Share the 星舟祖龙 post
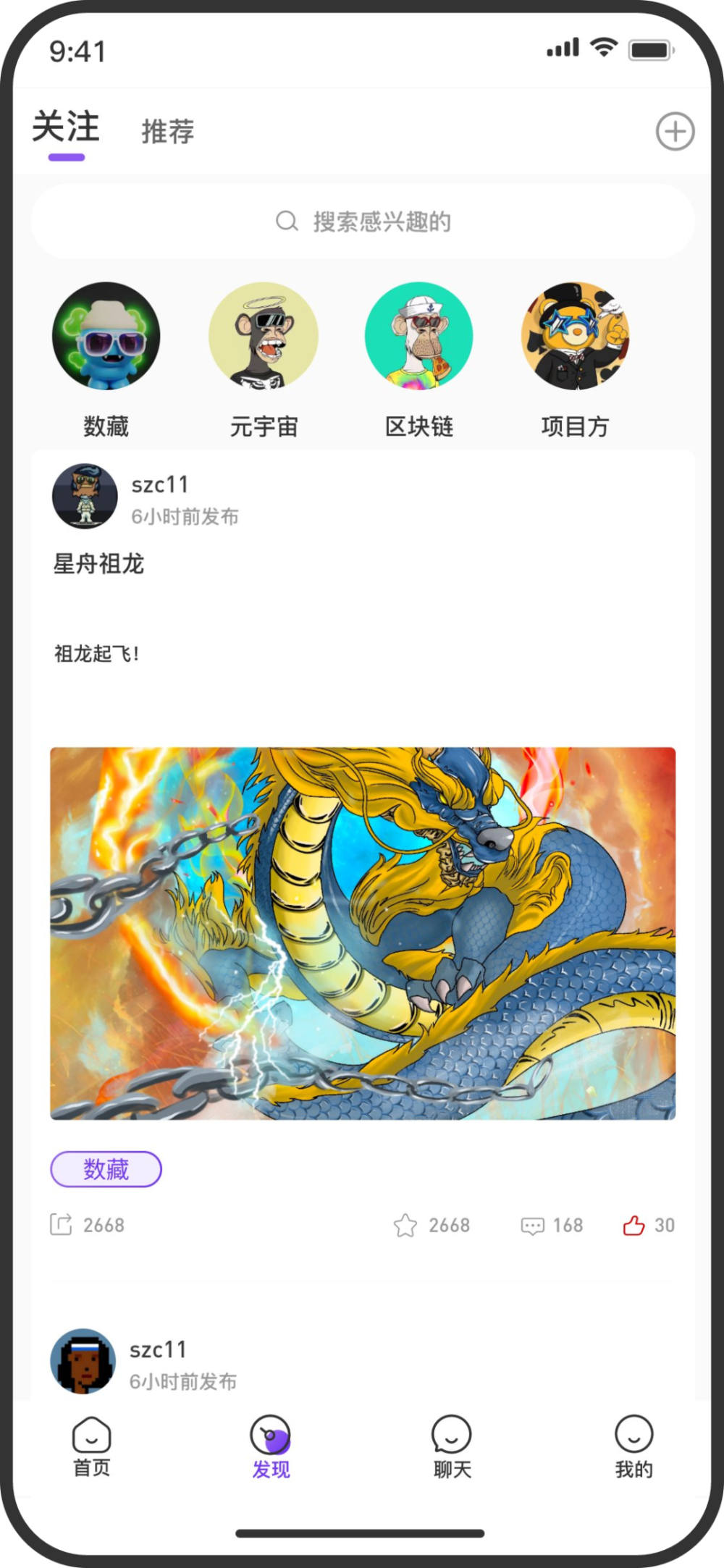The height and width of the screenshot is (1568, 724). 61,1225
